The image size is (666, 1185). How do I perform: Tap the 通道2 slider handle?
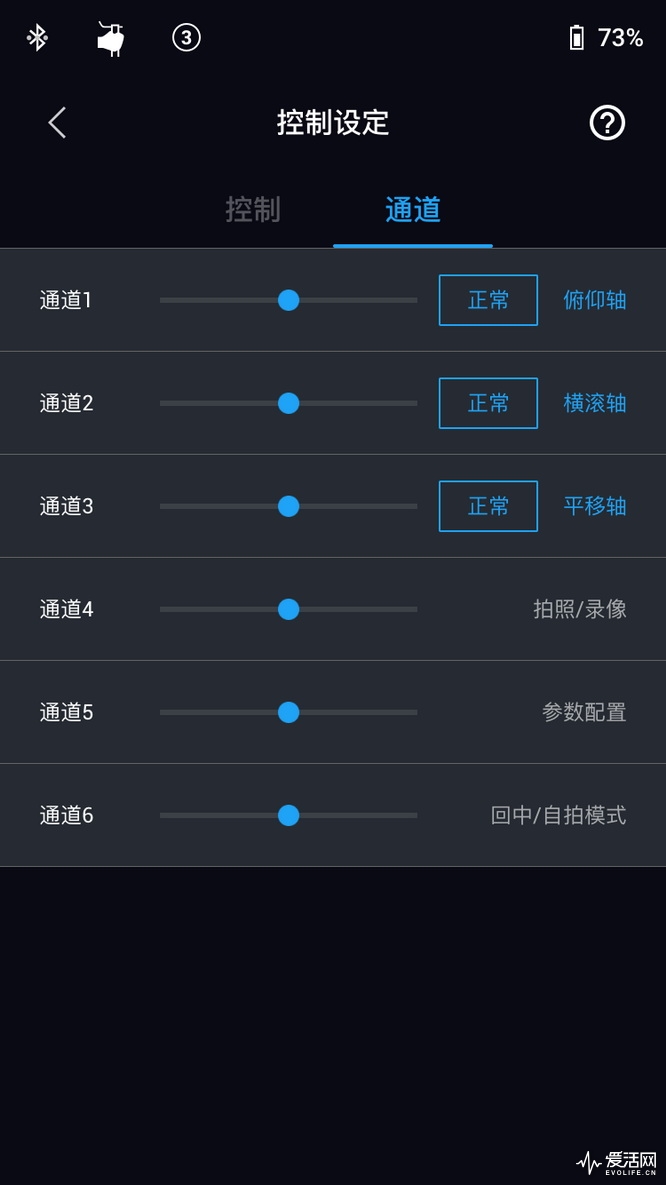[x=288, y=403]
